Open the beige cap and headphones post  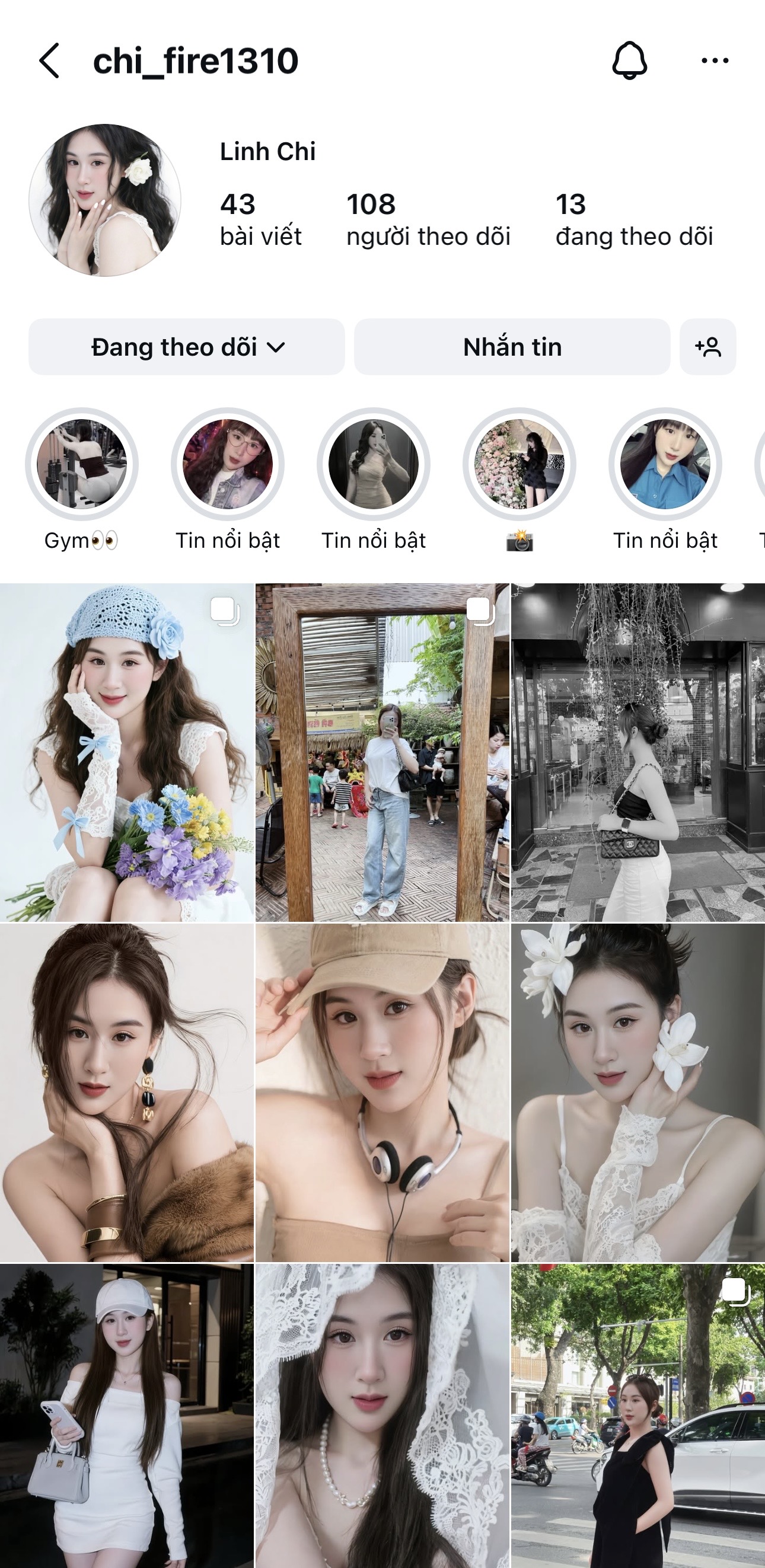click(x=382, y=1092)
